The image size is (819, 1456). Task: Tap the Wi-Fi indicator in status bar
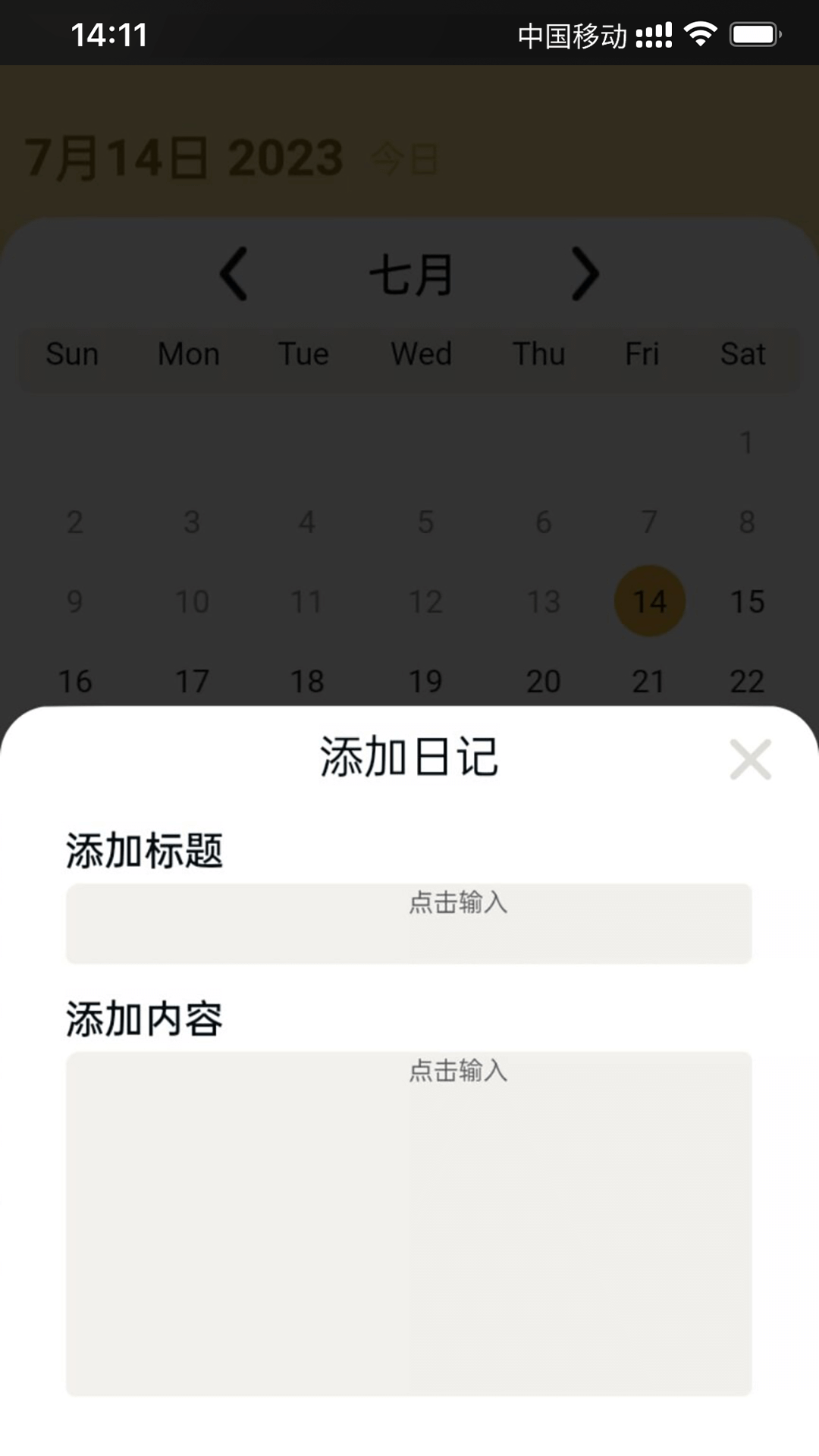(701, 33)
